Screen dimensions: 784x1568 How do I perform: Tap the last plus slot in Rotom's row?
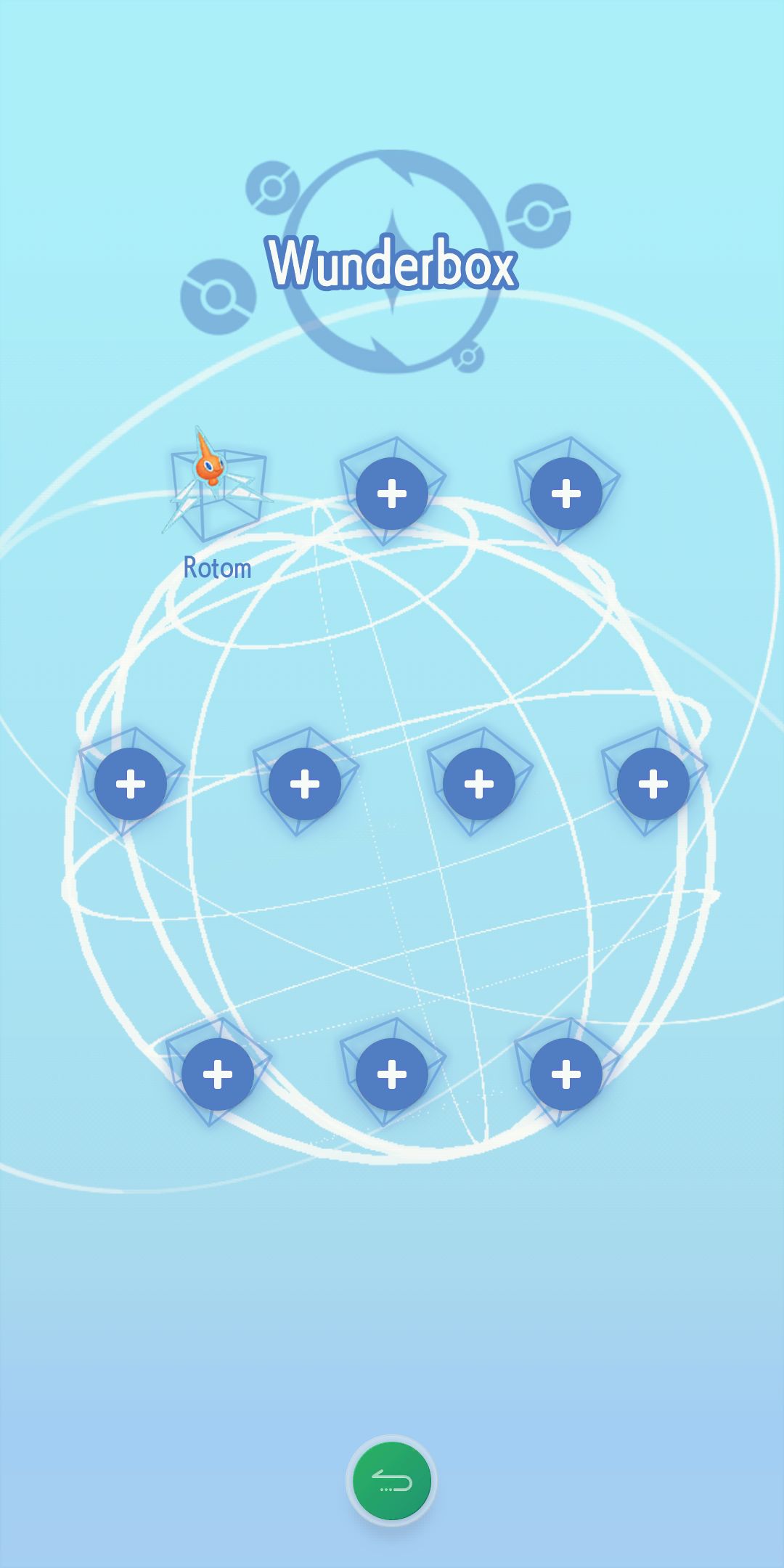pyautogui.click(x=566, y=494)
